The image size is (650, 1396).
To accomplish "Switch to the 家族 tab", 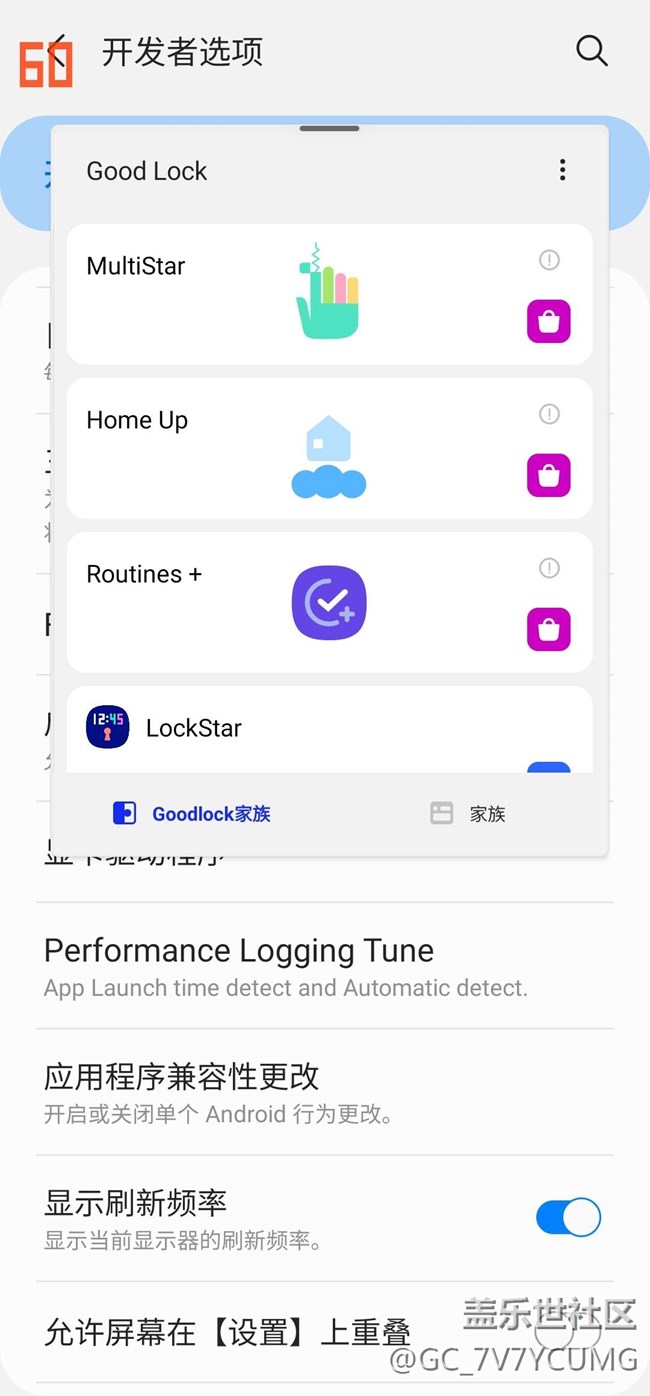I will (468, 814).
